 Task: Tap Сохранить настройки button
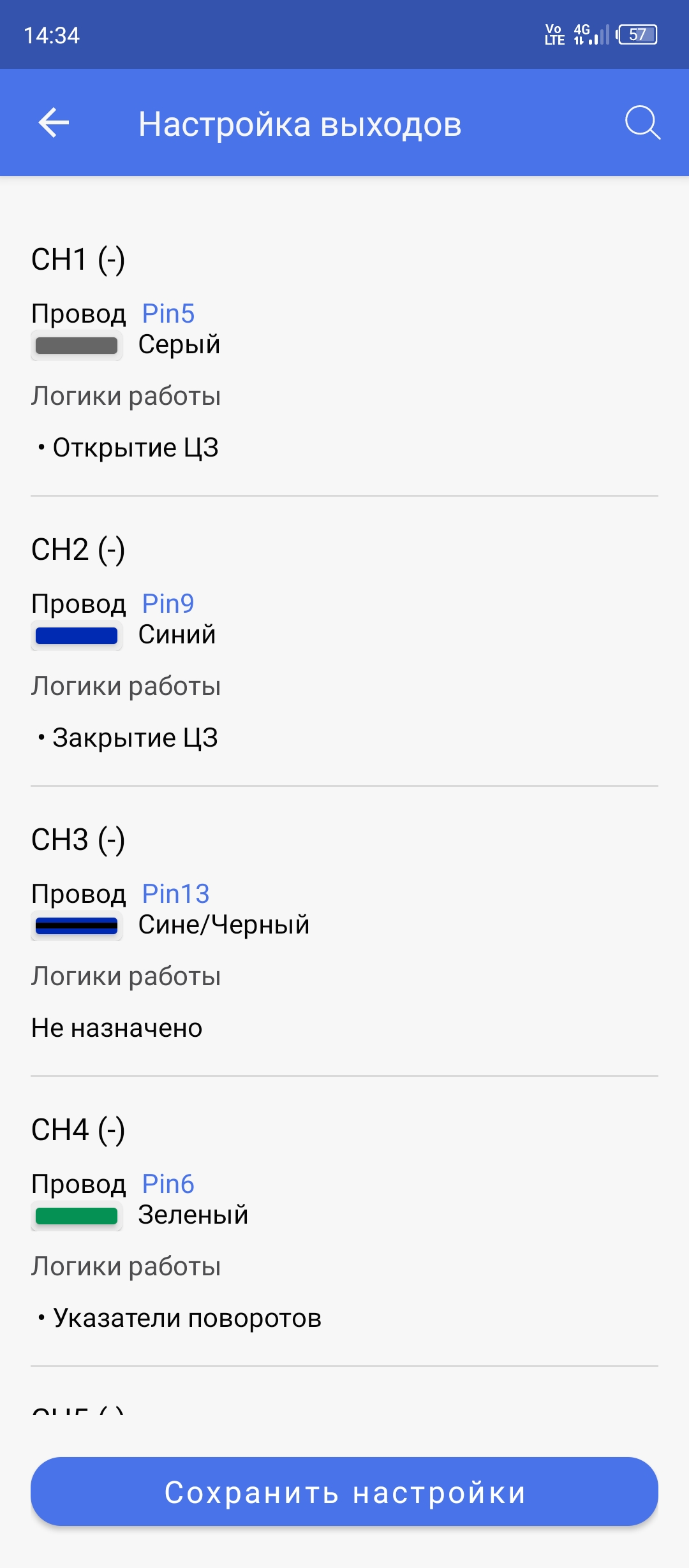pos(344,1491)
